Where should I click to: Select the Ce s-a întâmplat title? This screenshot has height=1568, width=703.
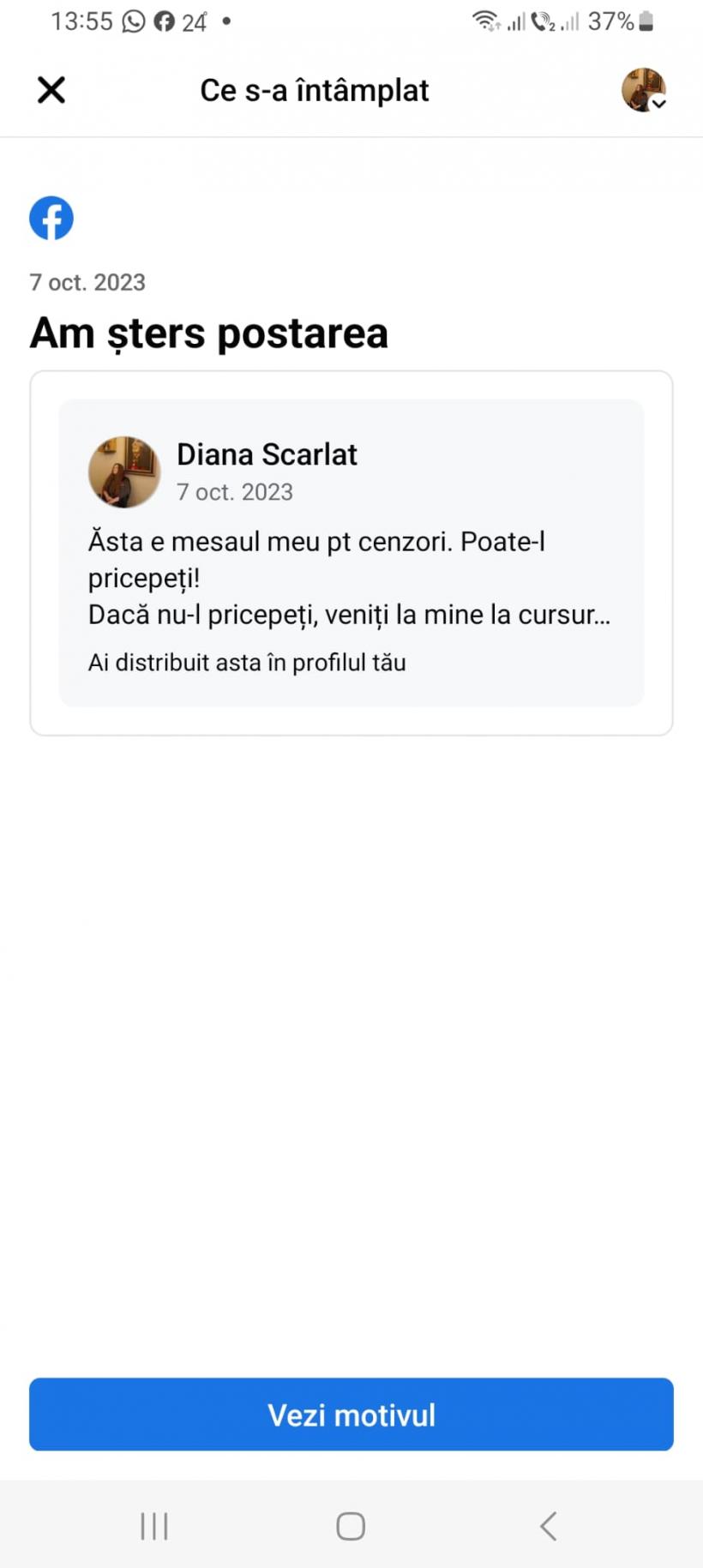pos(315,89)
